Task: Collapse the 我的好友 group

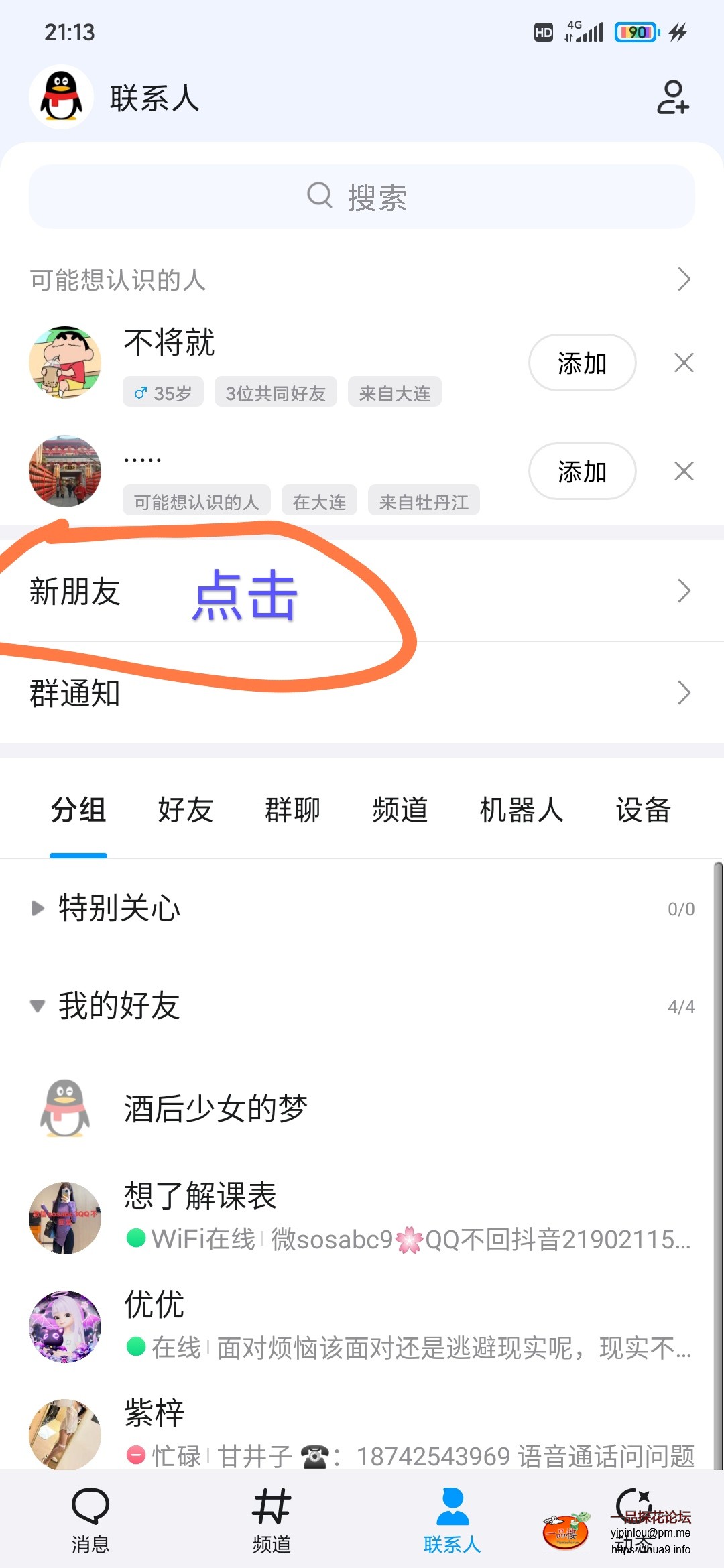Action: 119,1006
